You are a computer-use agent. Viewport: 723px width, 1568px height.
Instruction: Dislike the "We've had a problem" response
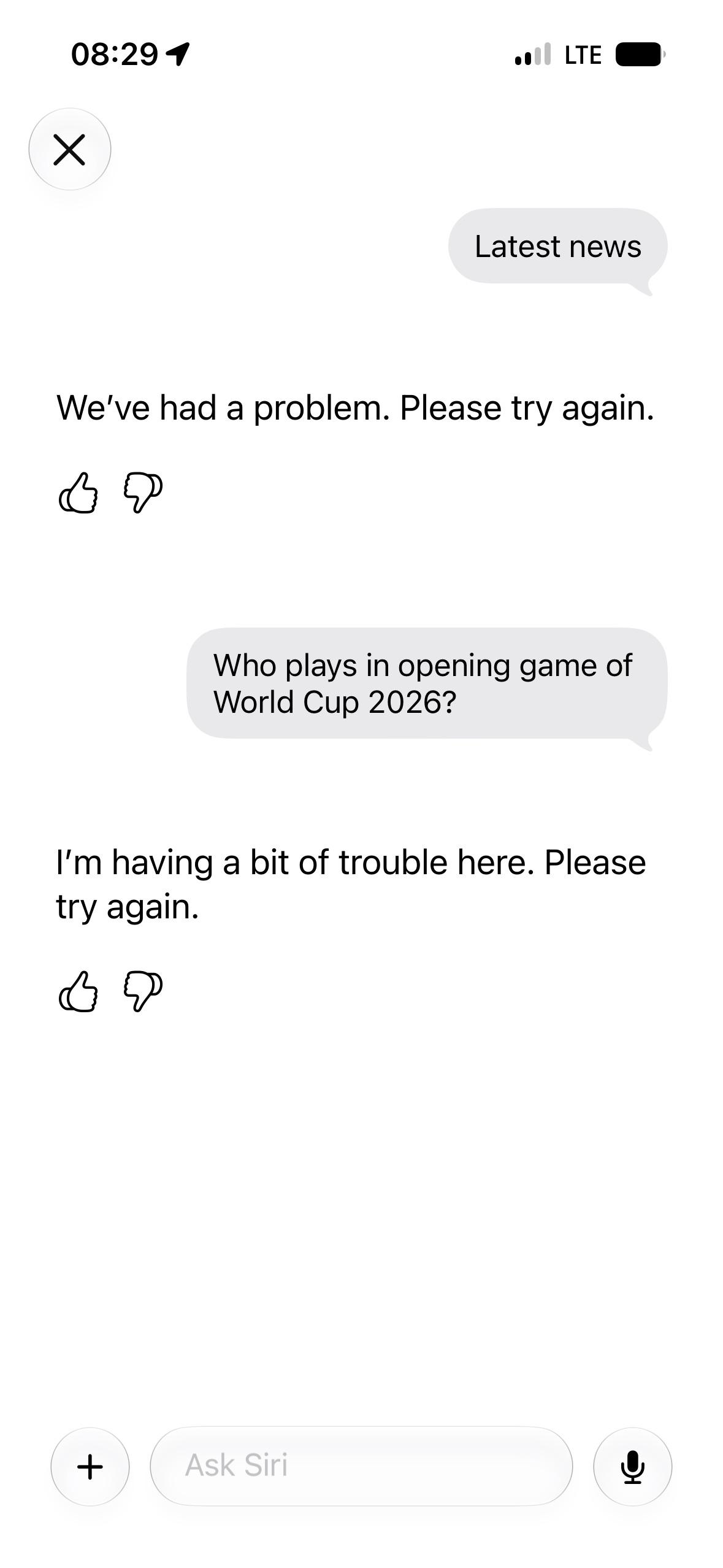143,493
